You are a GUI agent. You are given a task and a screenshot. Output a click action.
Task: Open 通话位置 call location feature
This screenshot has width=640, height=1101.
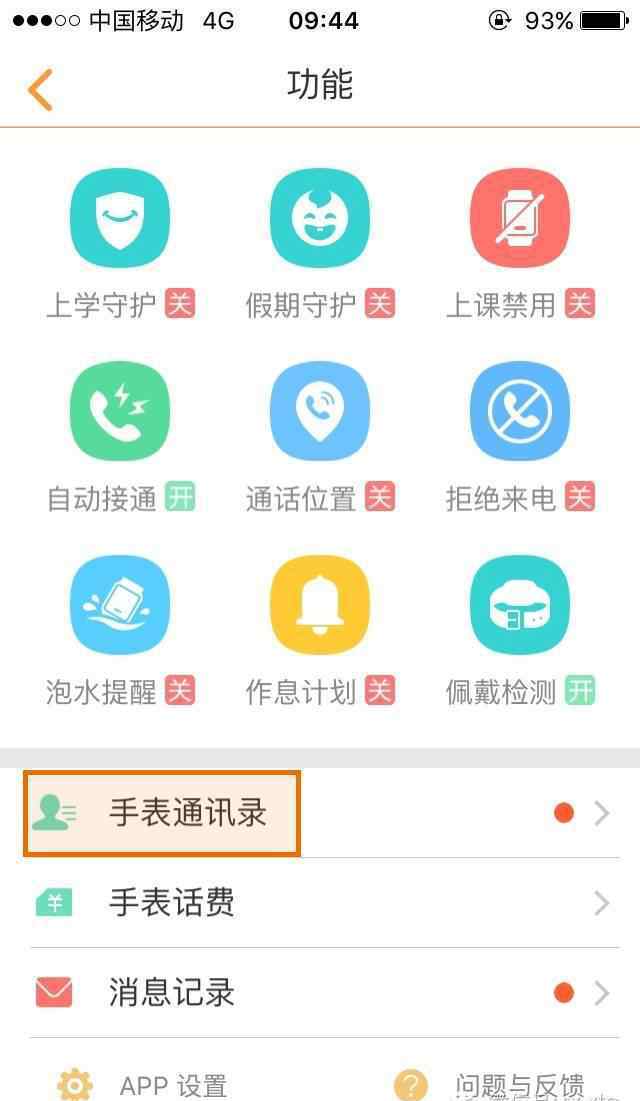click(x=320, y=413)
